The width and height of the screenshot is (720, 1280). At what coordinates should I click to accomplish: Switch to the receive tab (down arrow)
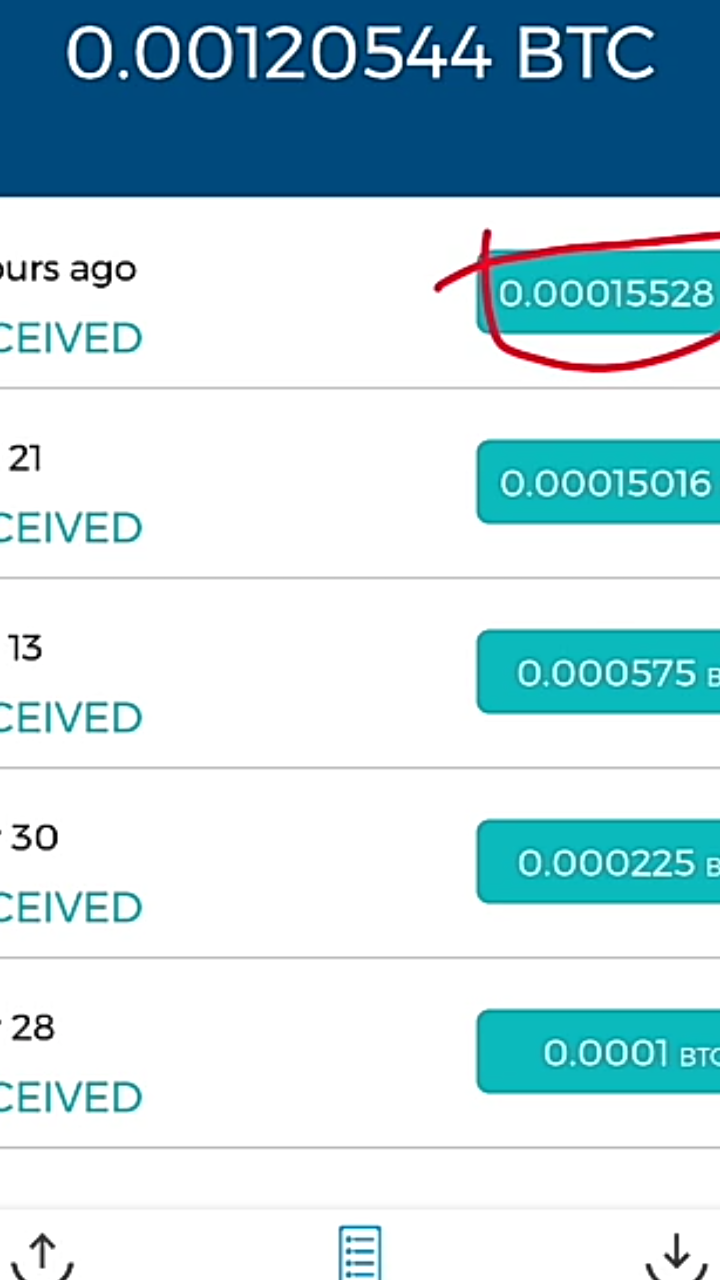point(677,1252)
